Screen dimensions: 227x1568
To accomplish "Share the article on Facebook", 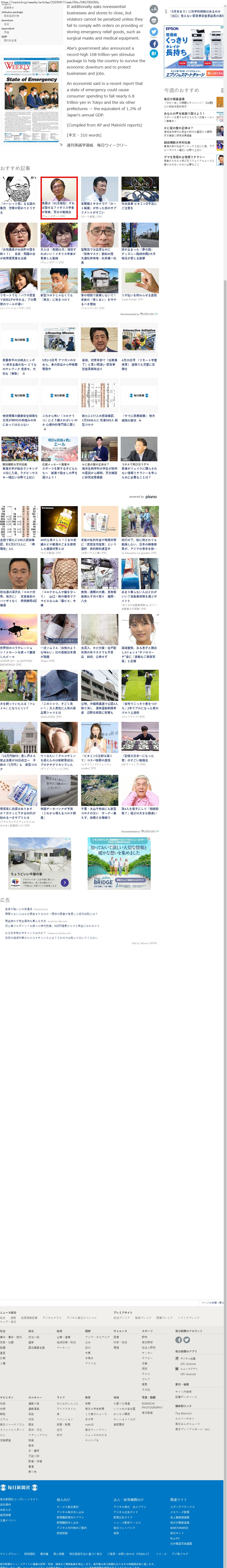I will tap(154, 44).
